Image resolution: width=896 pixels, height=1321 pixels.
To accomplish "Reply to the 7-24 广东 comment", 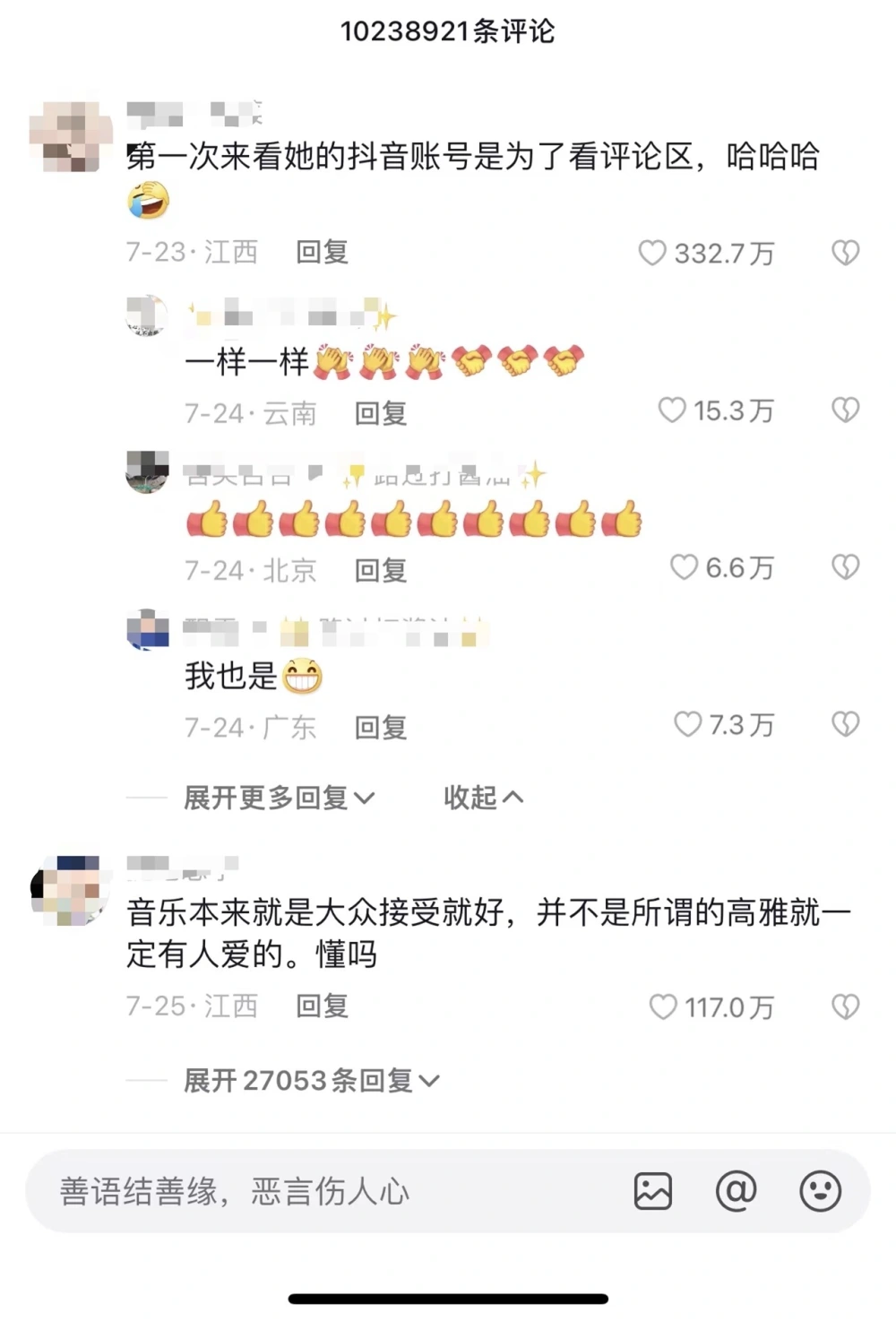I will 381,727.
